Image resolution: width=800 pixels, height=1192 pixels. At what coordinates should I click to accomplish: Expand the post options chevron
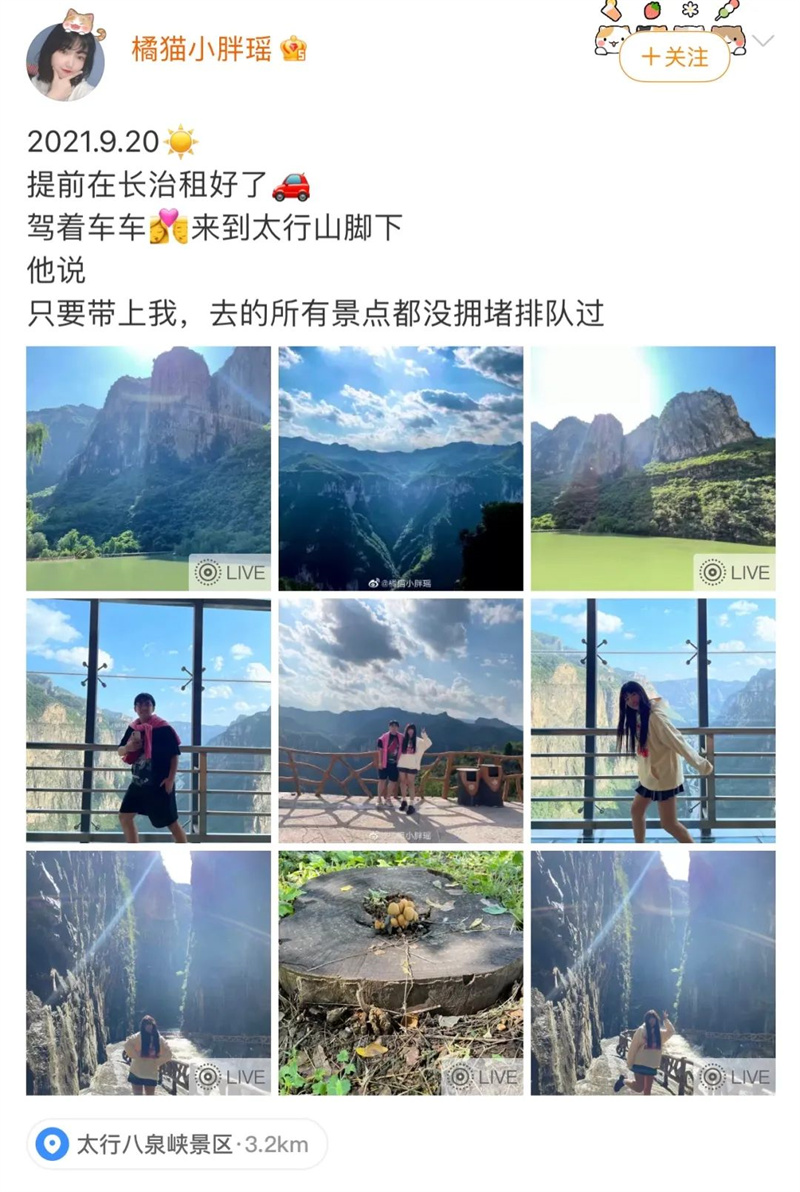(763, 41)
